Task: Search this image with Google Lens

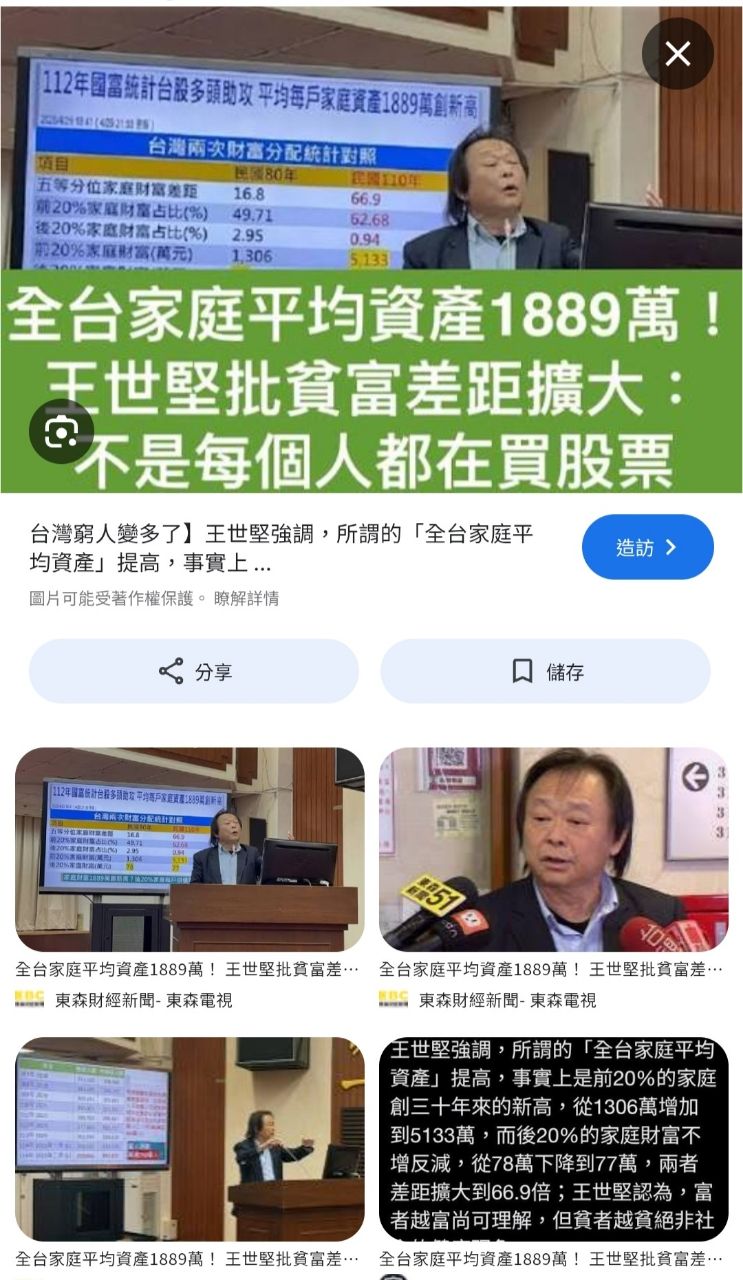Action: 62,432
